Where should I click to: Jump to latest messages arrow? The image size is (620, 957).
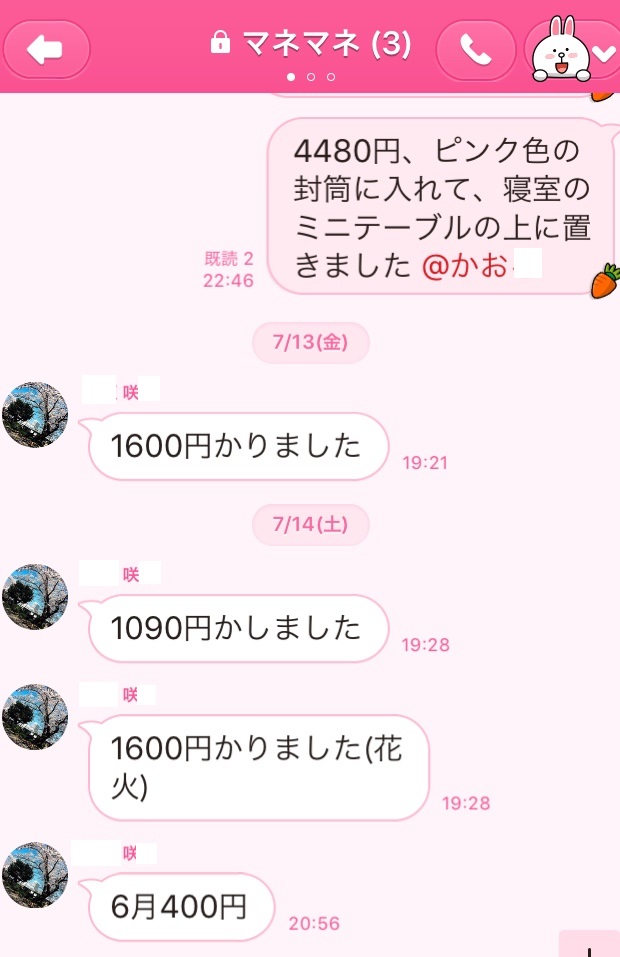[590, 944]
